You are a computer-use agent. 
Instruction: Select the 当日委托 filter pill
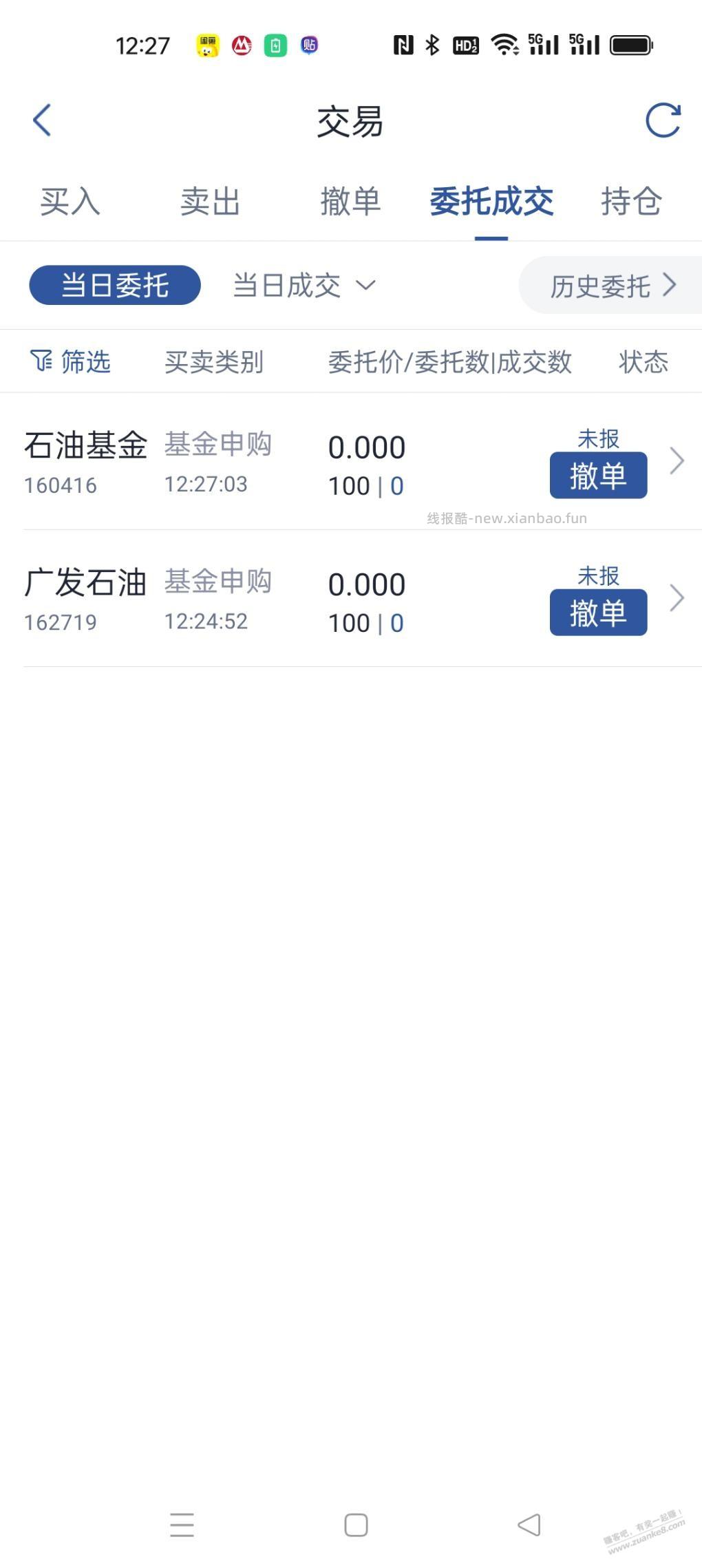pos(114,285)
